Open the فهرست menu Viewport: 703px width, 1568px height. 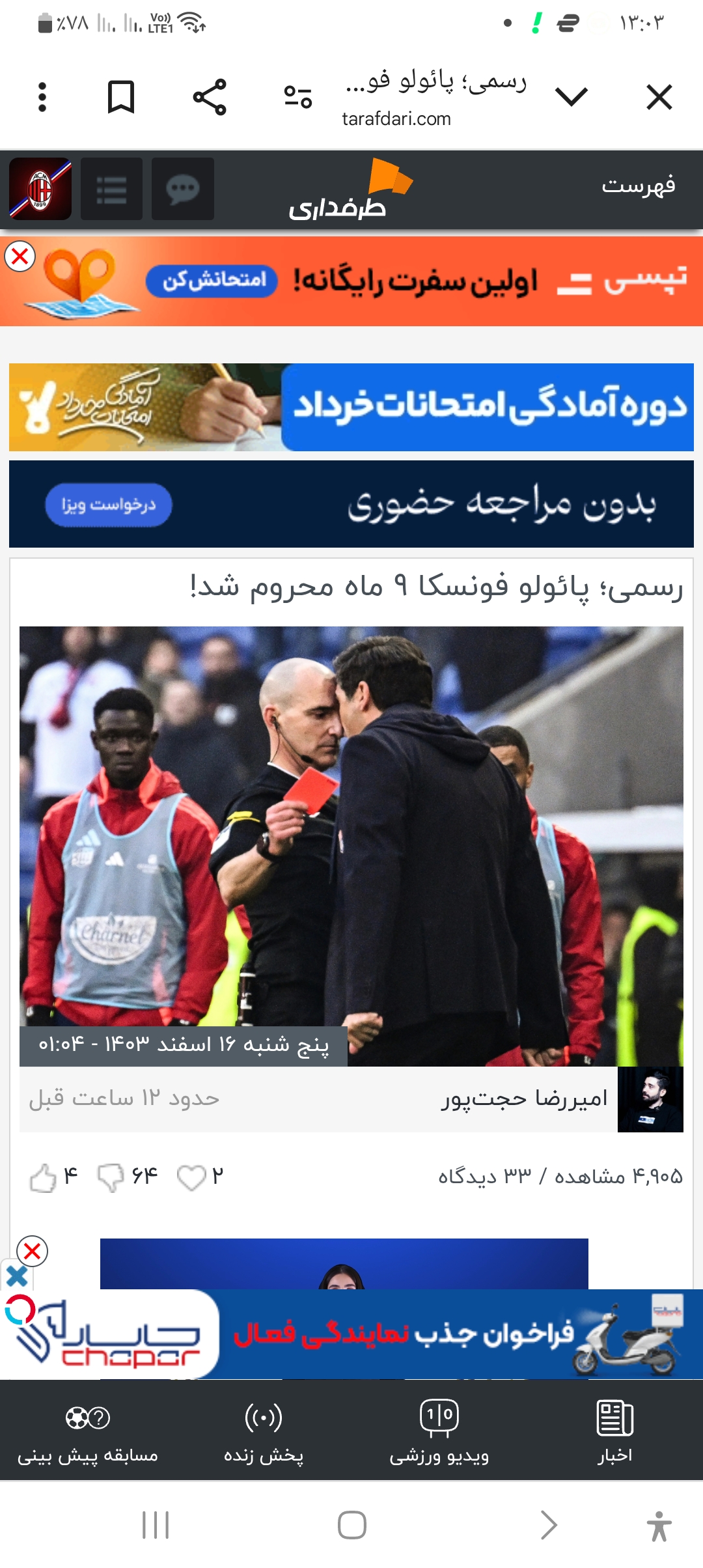(638, 186)
